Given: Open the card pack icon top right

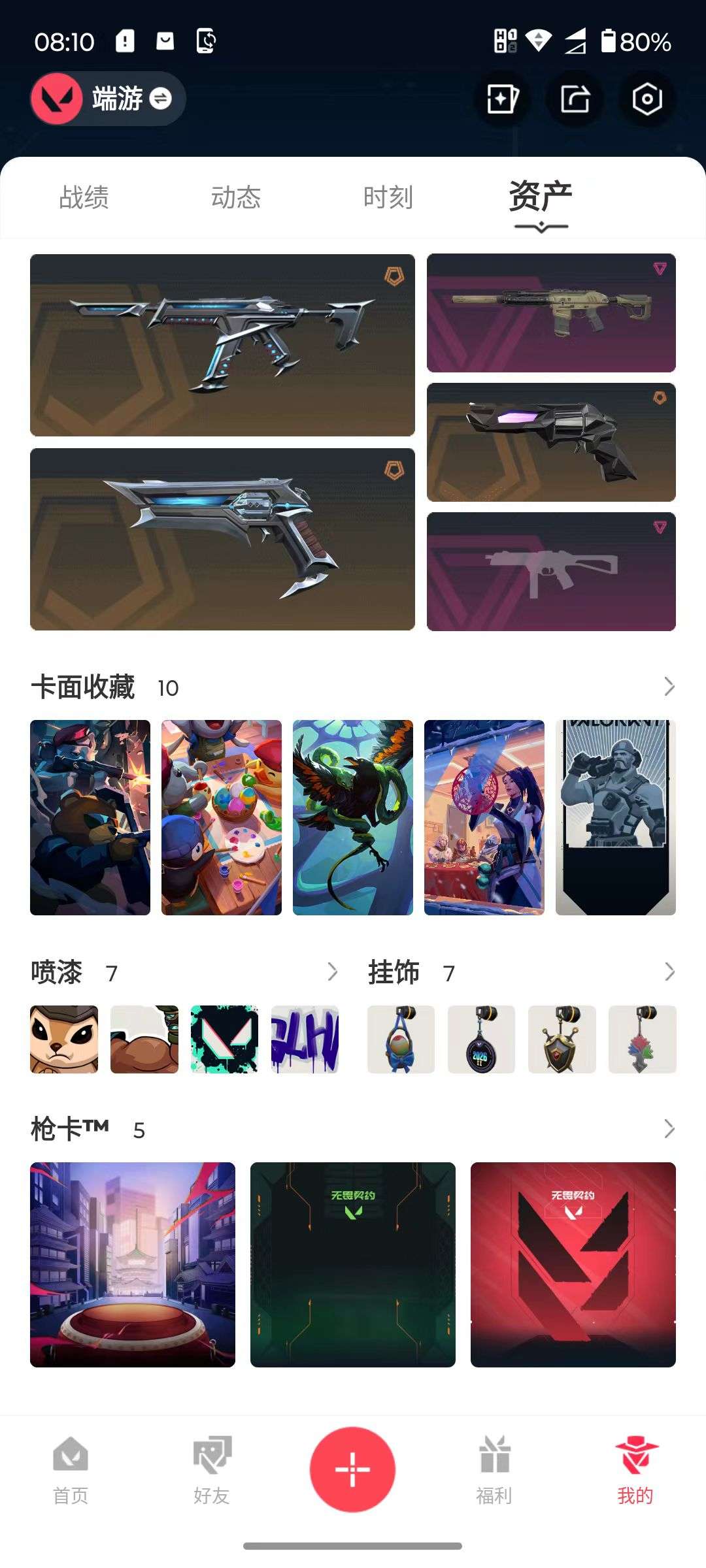Looking at the screenshot, I should click(502, 99).
